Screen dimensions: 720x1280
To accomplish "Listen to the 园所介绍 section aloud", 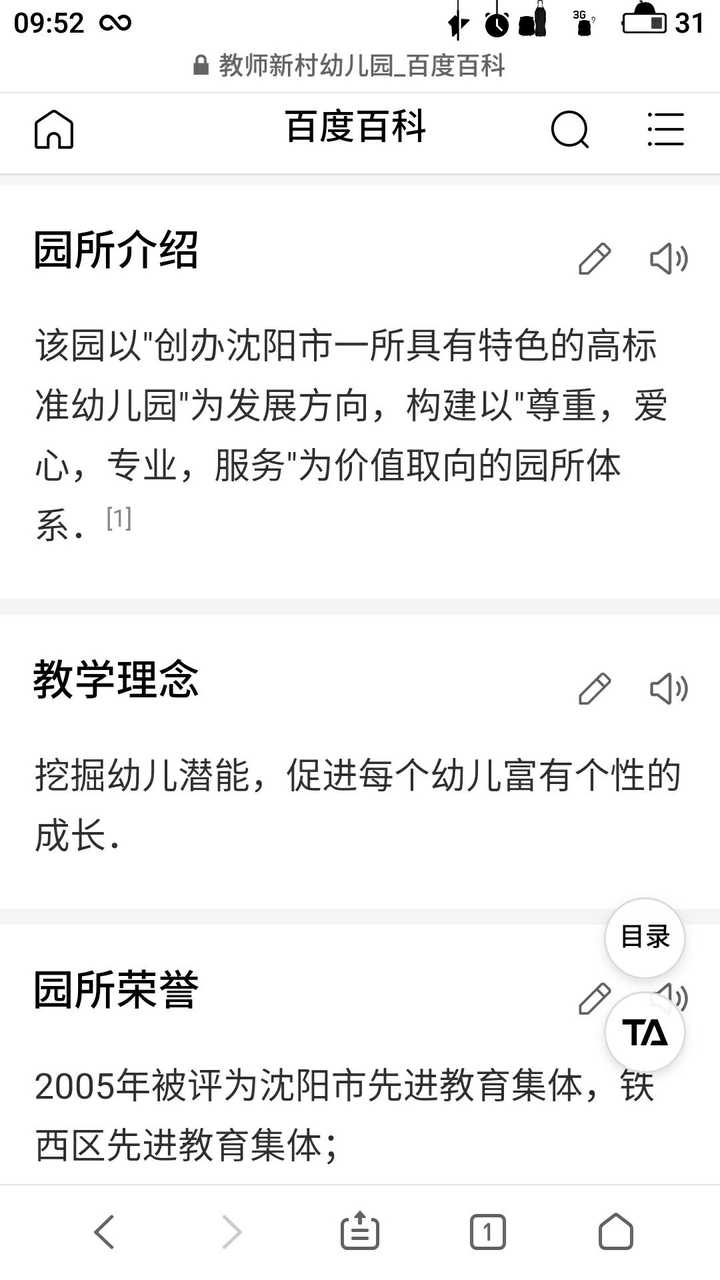I will [668, 259].
